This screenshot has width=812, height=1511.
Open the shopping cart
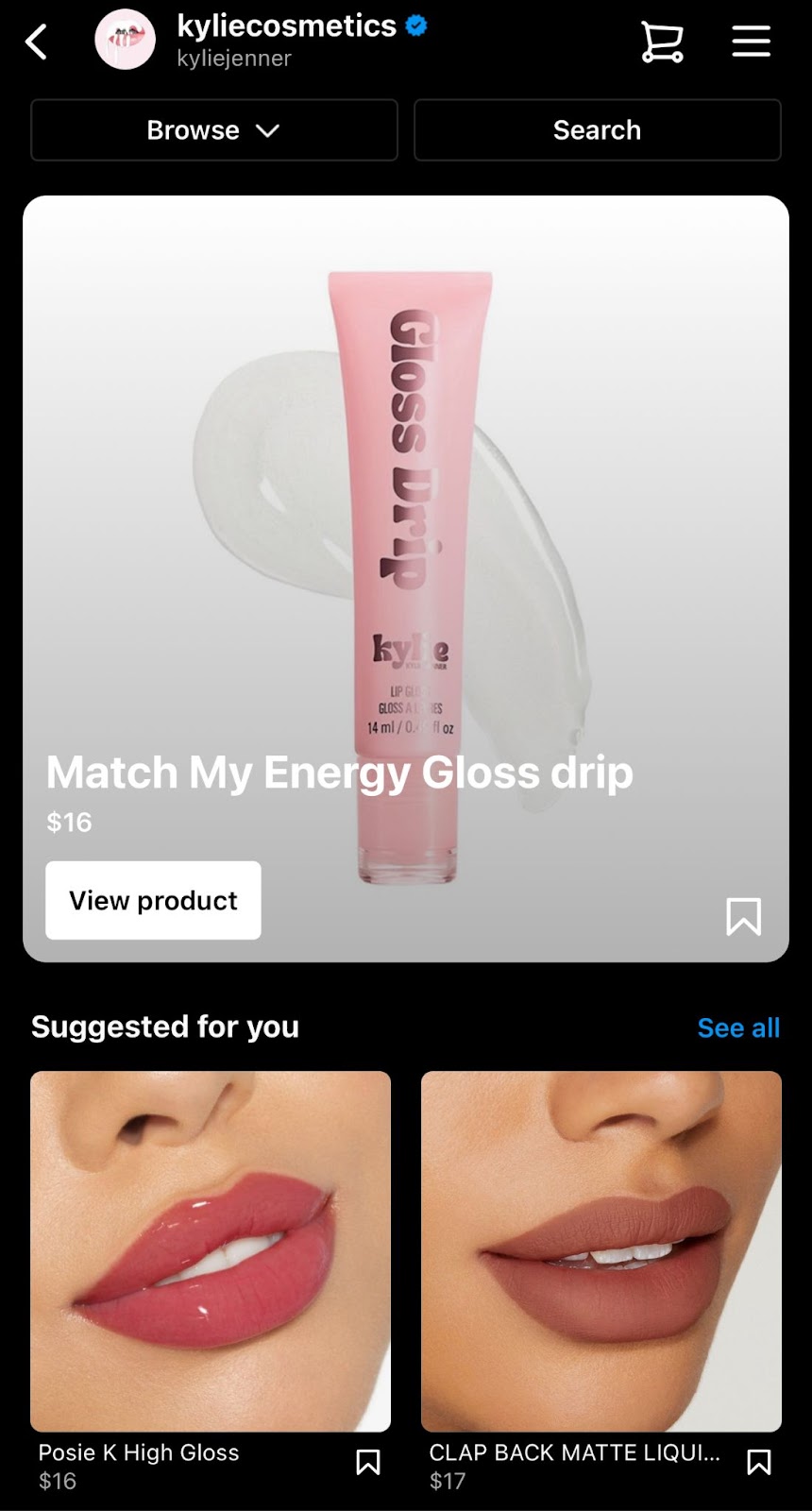pyautogui.click(x=662, y=42)
